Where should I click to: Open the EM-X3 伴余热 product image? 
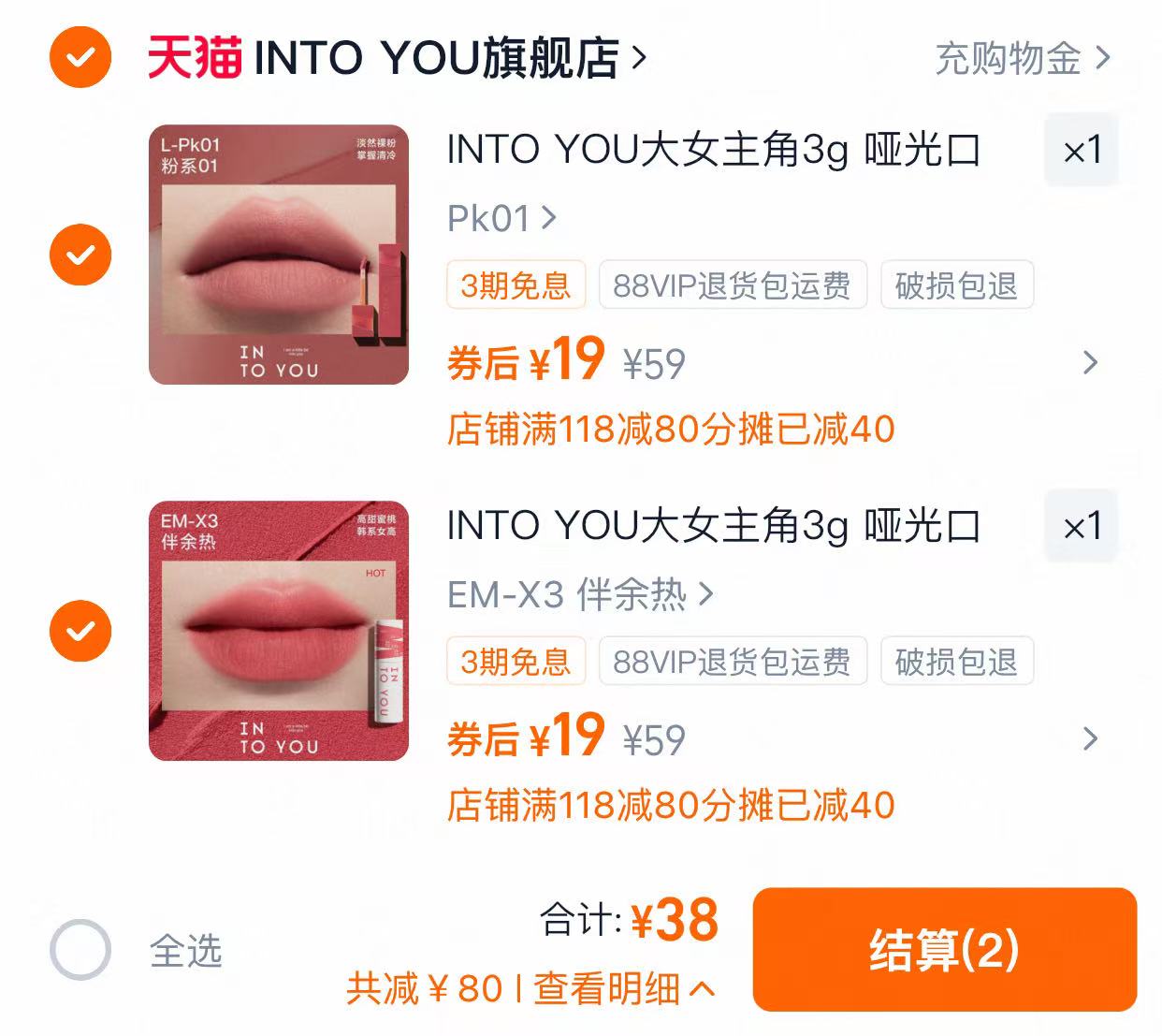279,631
